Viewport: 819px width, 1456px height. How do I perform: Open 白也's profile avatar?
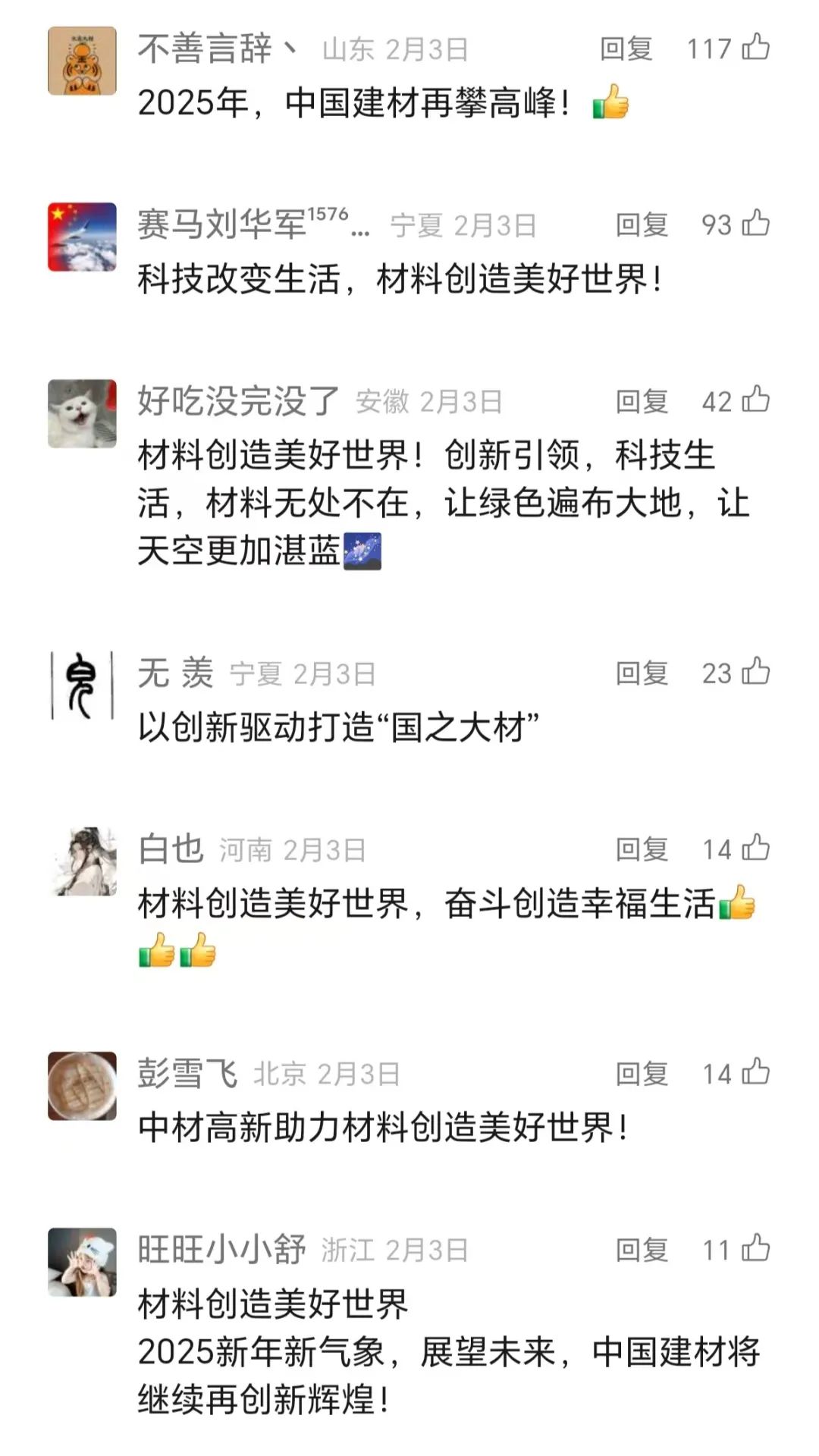coord(82,861)
